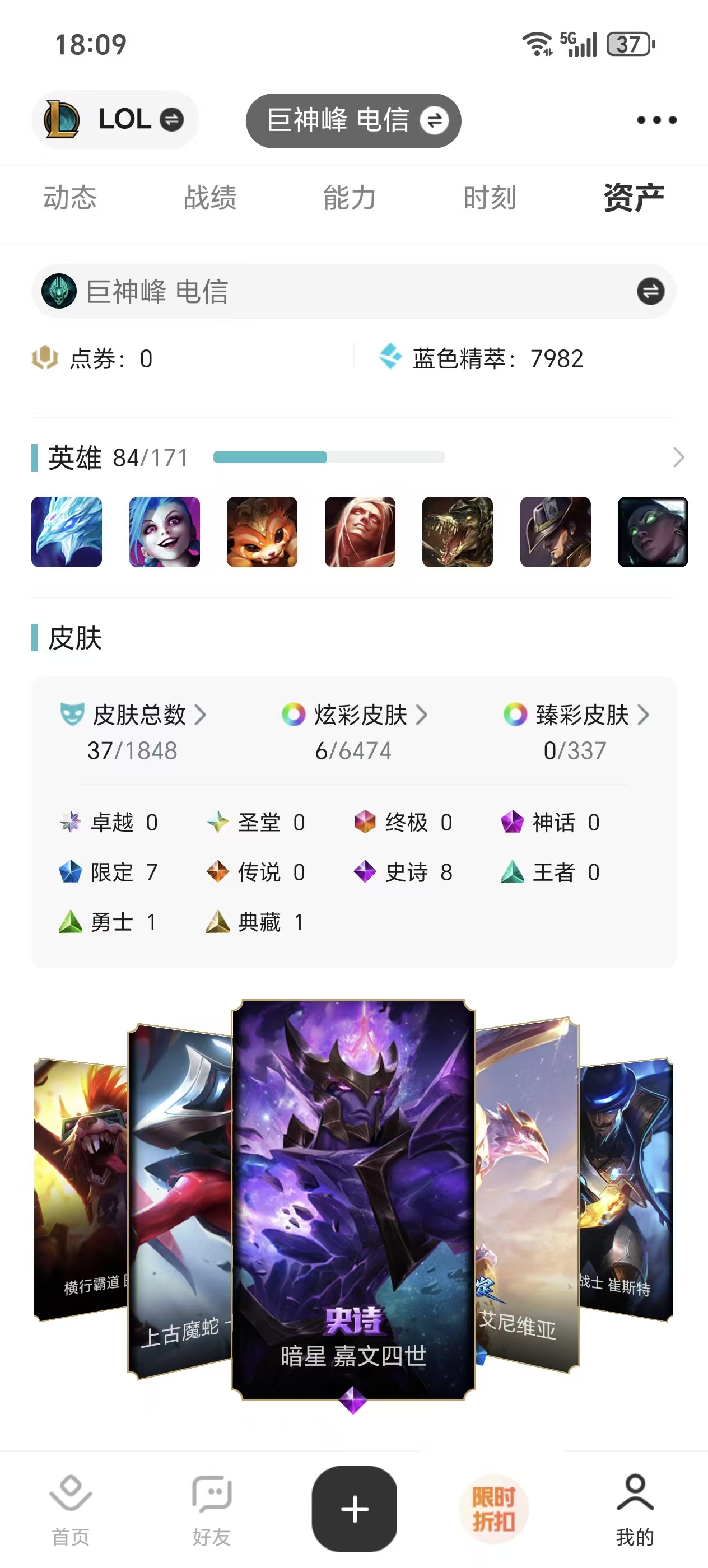Switch to the 动态 tab
This screenshot has height=1568, width=708.
tap(69, 198)
